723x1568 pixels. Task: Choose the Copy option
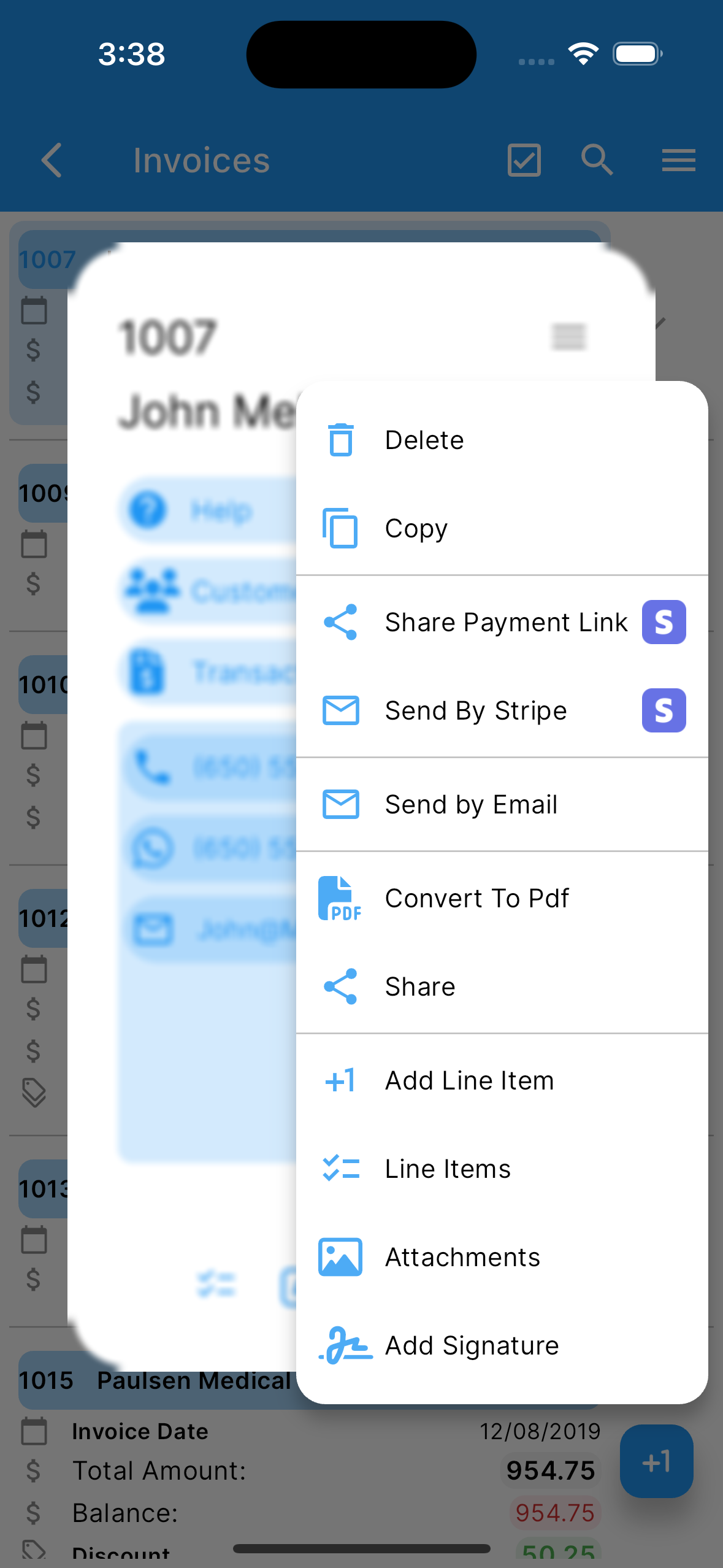tap(502, 529)
